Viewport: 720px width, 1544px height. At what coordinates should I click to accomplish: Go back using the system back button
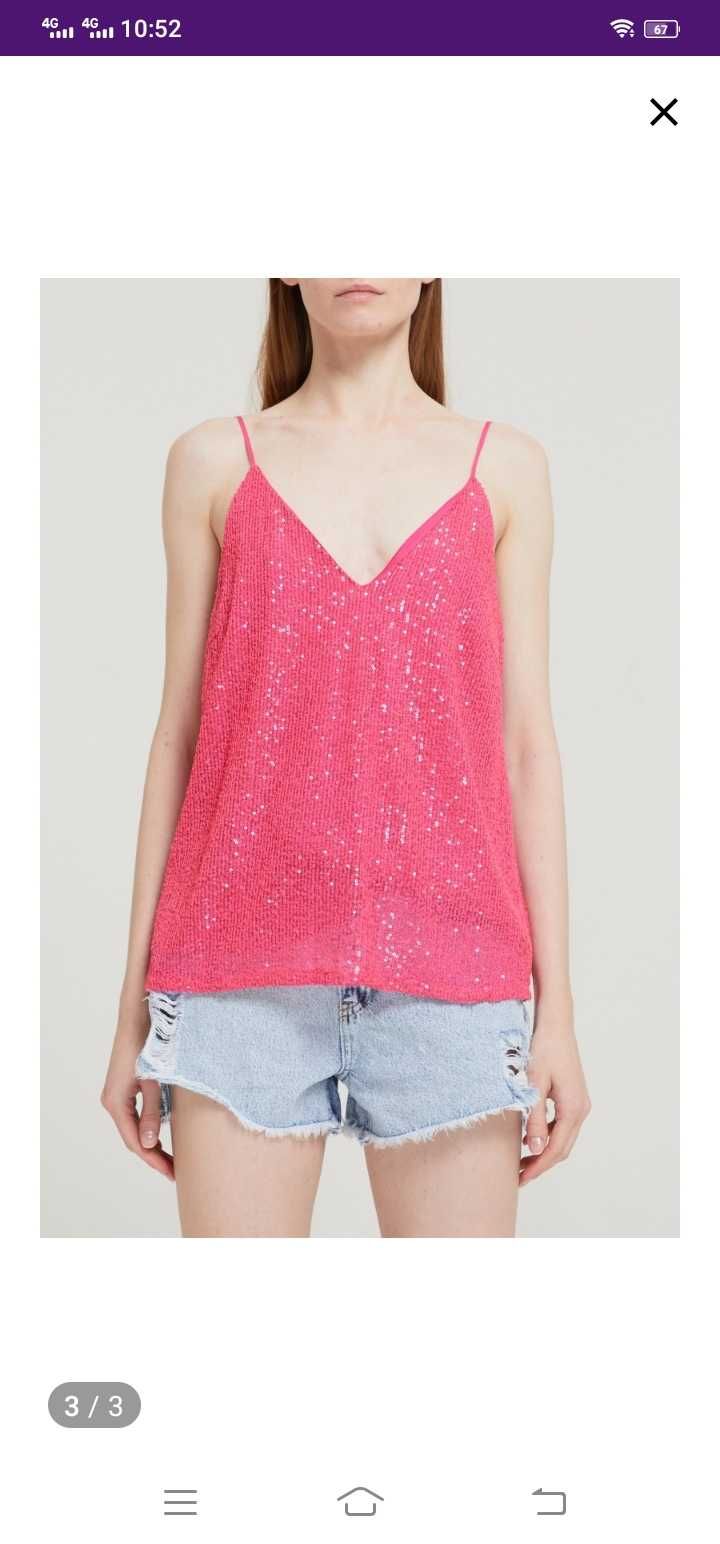pos(549,1501)
